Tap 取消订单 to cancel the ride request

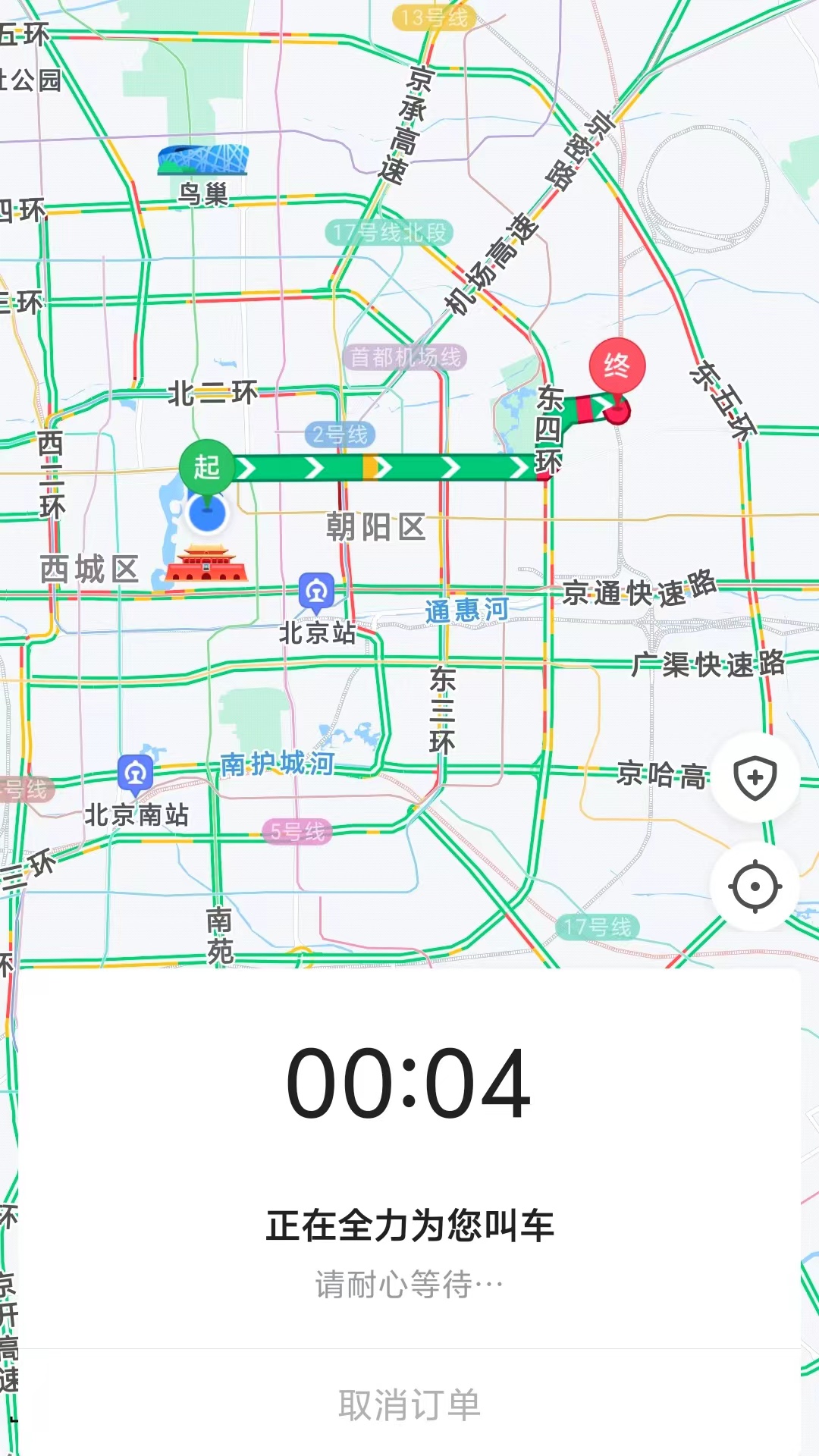[x=409, y=1404]
